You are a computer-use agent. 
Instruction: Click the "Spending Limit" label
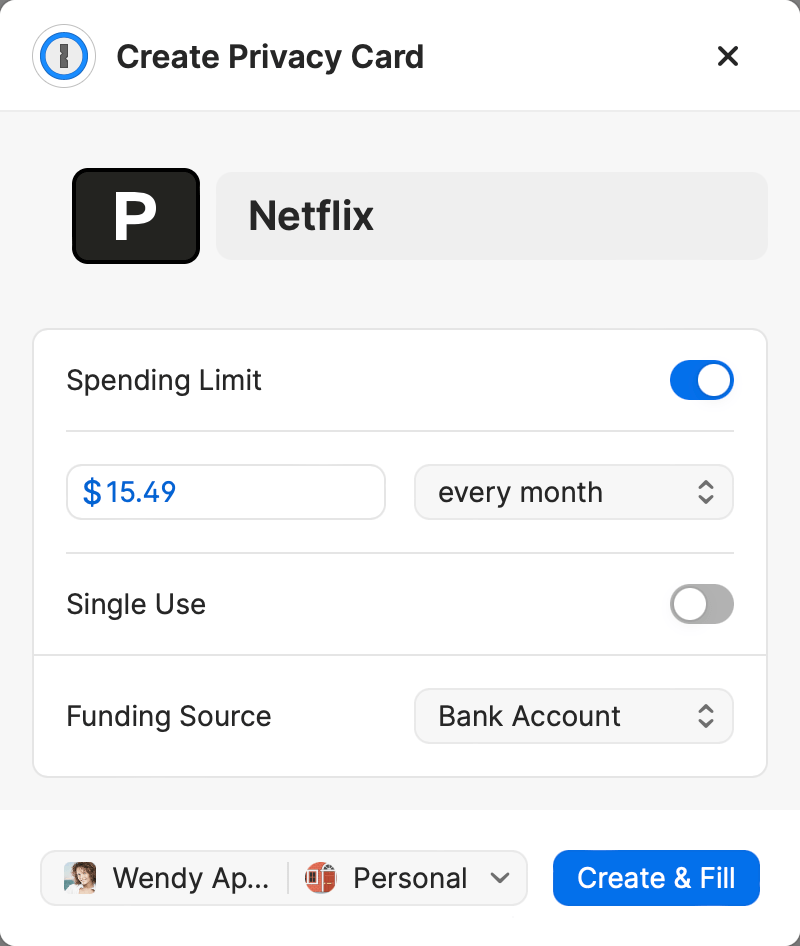click(x=163, y=380)
